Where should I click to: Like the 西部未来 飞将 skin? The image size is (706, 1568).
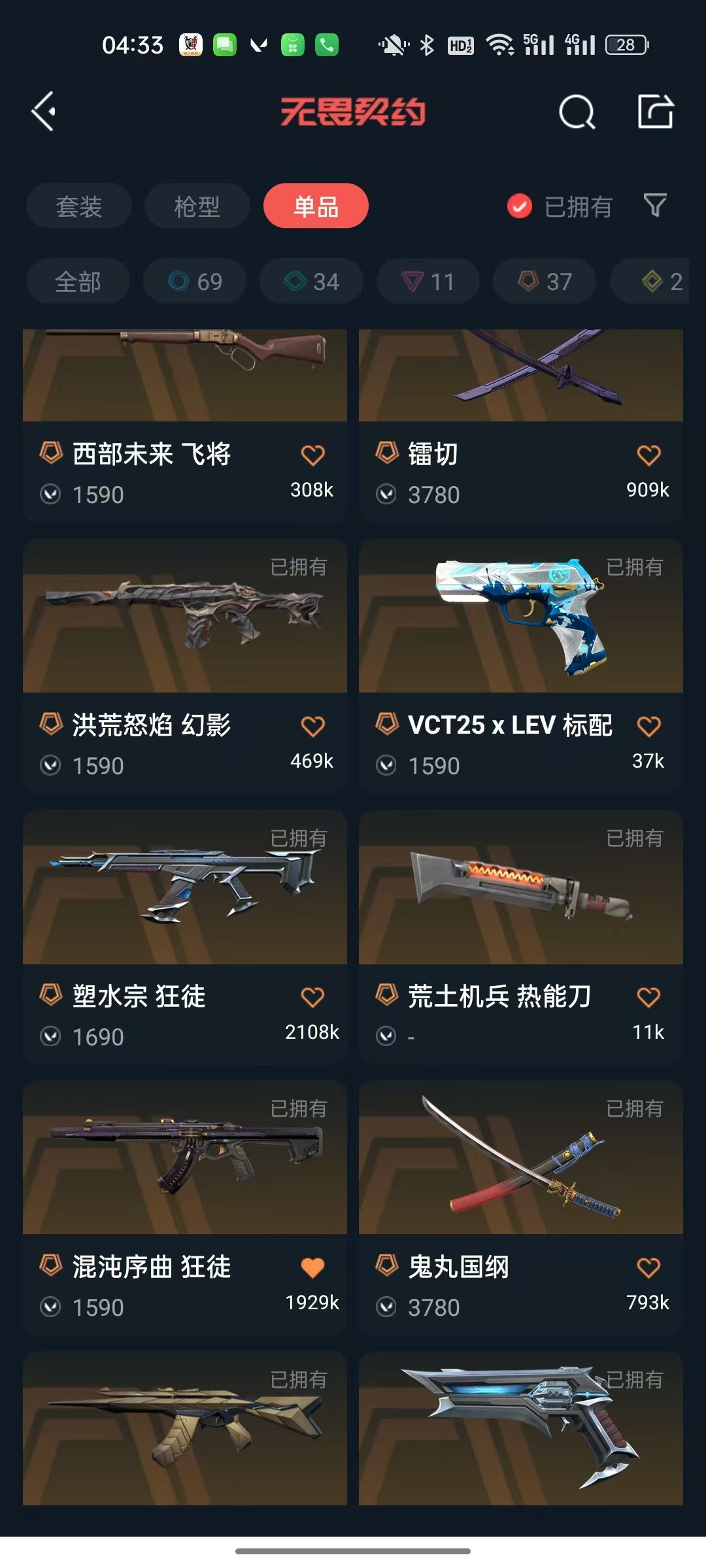click(x=312, y=455)
